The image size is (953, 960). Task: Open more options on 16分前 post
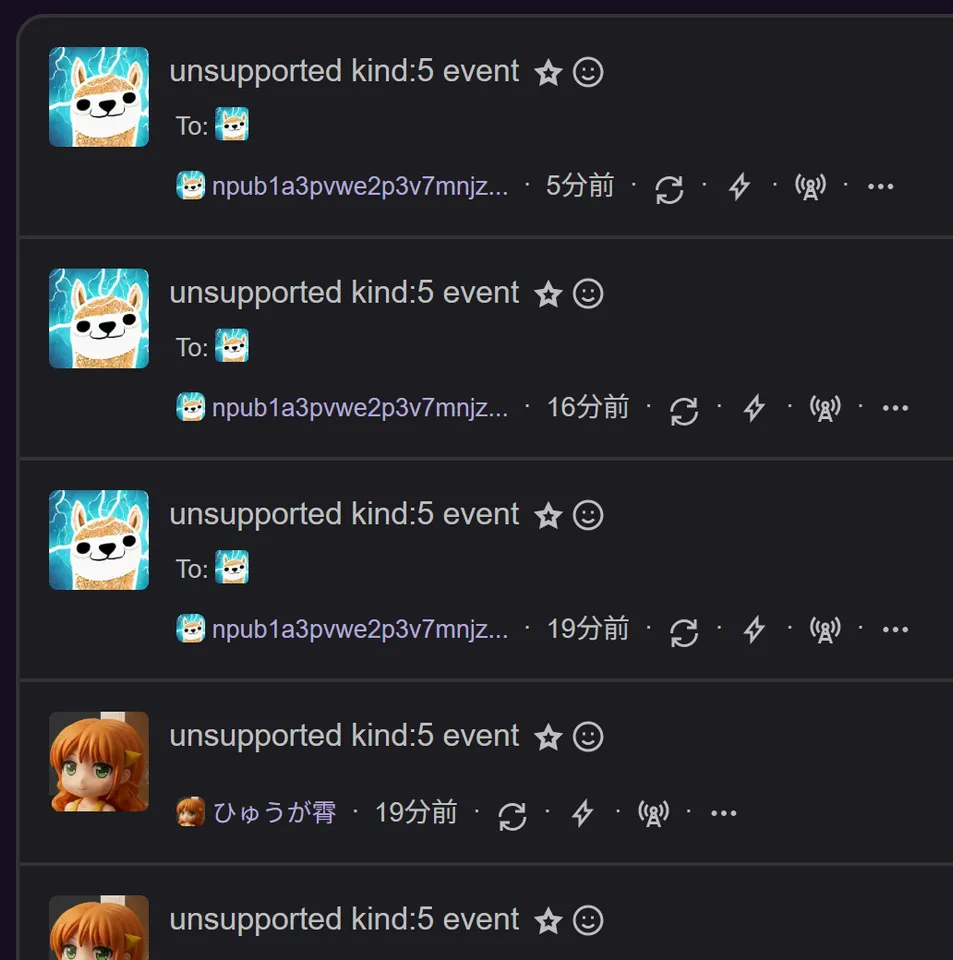pyautogui.click(x=895, y=408)
